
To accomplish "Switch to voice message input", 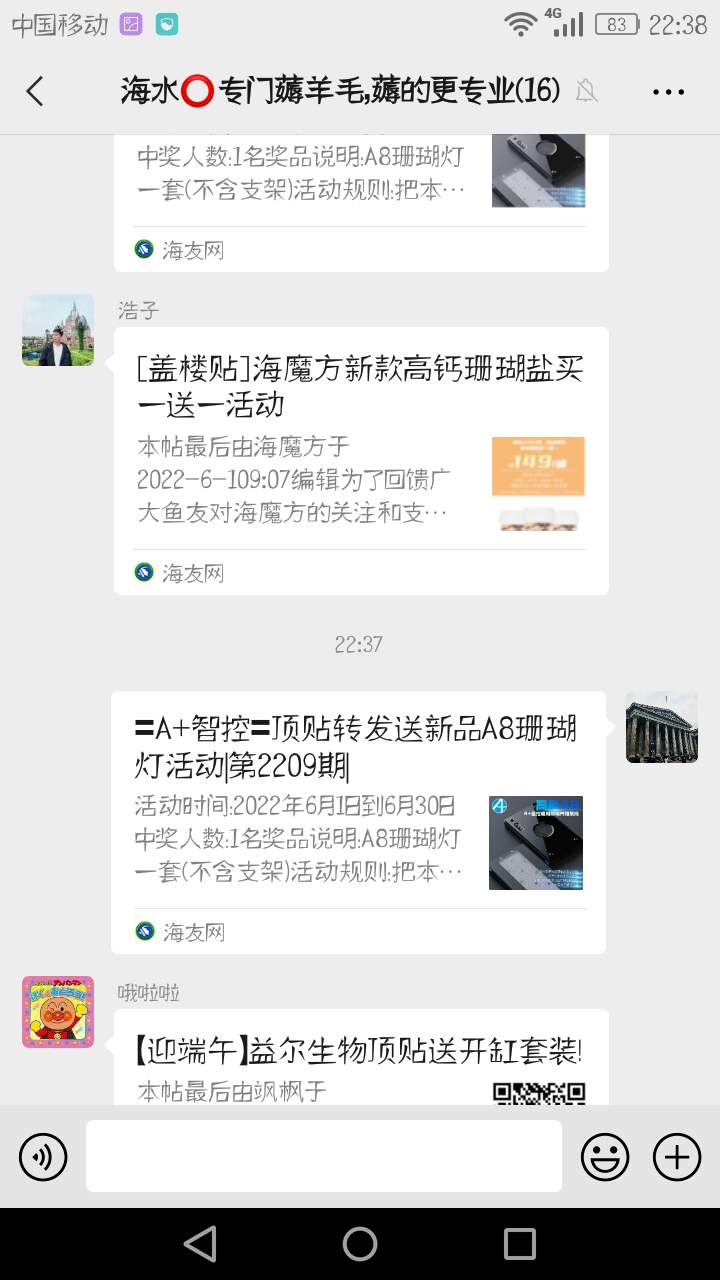I will [43, 1157].
